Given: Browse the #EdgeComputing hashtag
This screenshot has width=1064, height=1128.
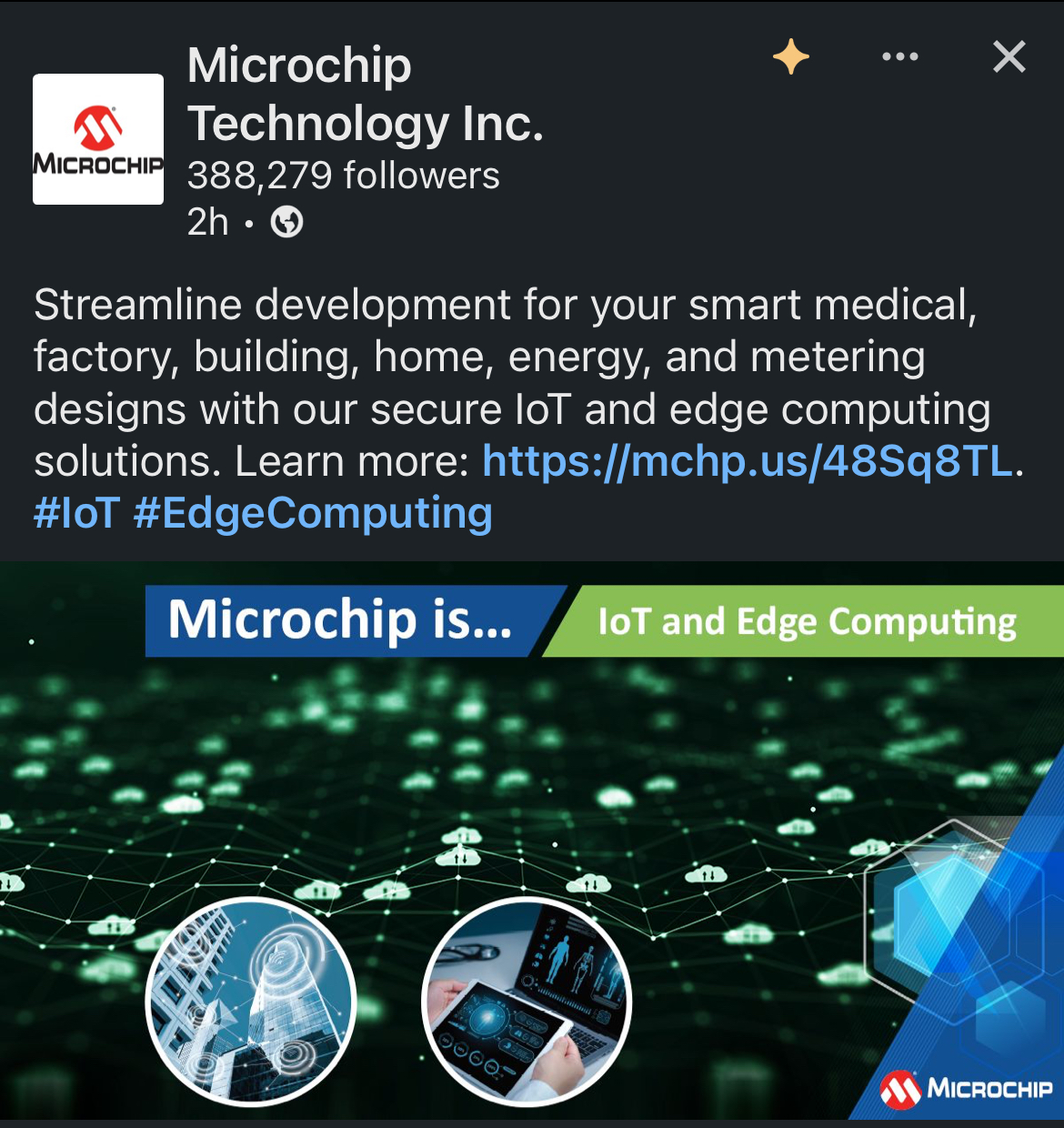Looking at the screenshot, I should click(x=313, y=513).
